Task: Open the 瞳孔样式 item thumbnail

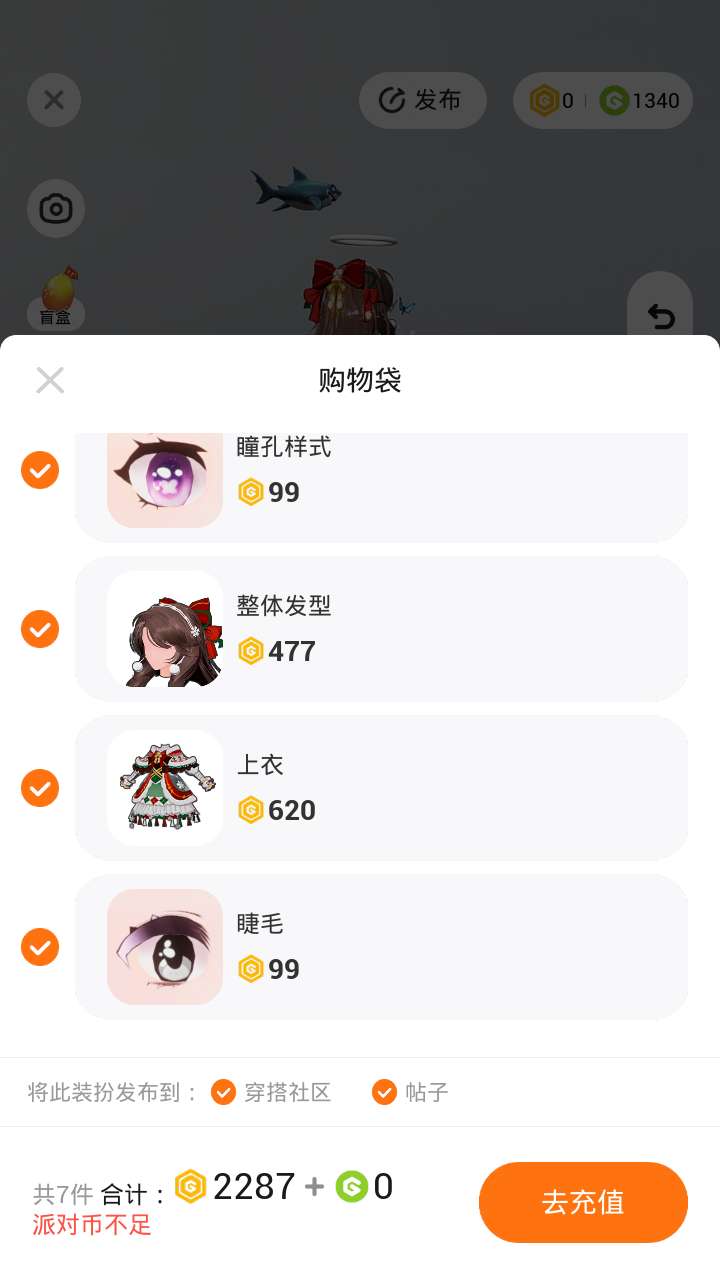Action: [165, 480]
